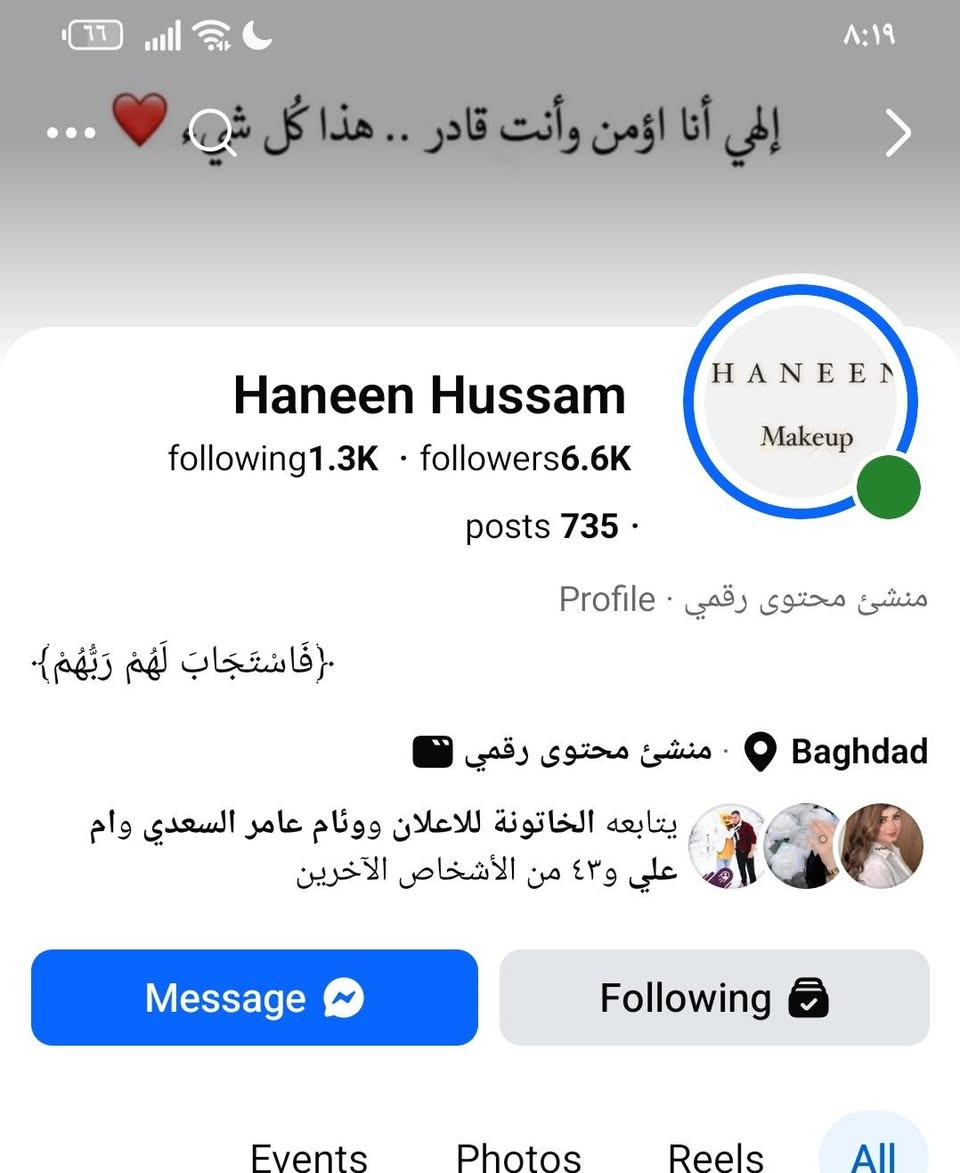Open the mutual followers list
This screenshot has height=1173, width=960.
[x=500, y=847]
